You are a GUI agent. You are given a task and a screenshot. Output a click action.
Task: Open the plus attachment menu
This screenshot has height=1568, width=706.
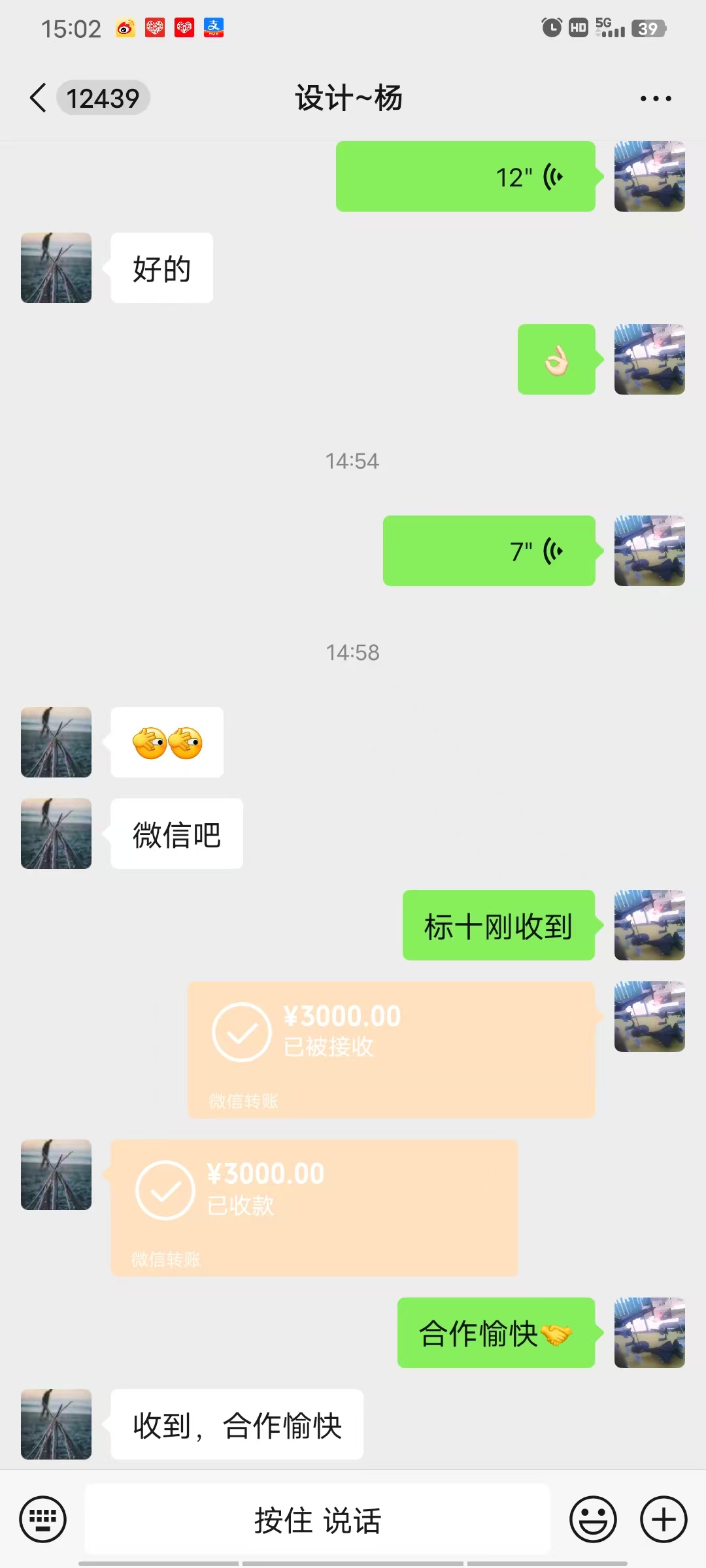[x=664, y=1519]
